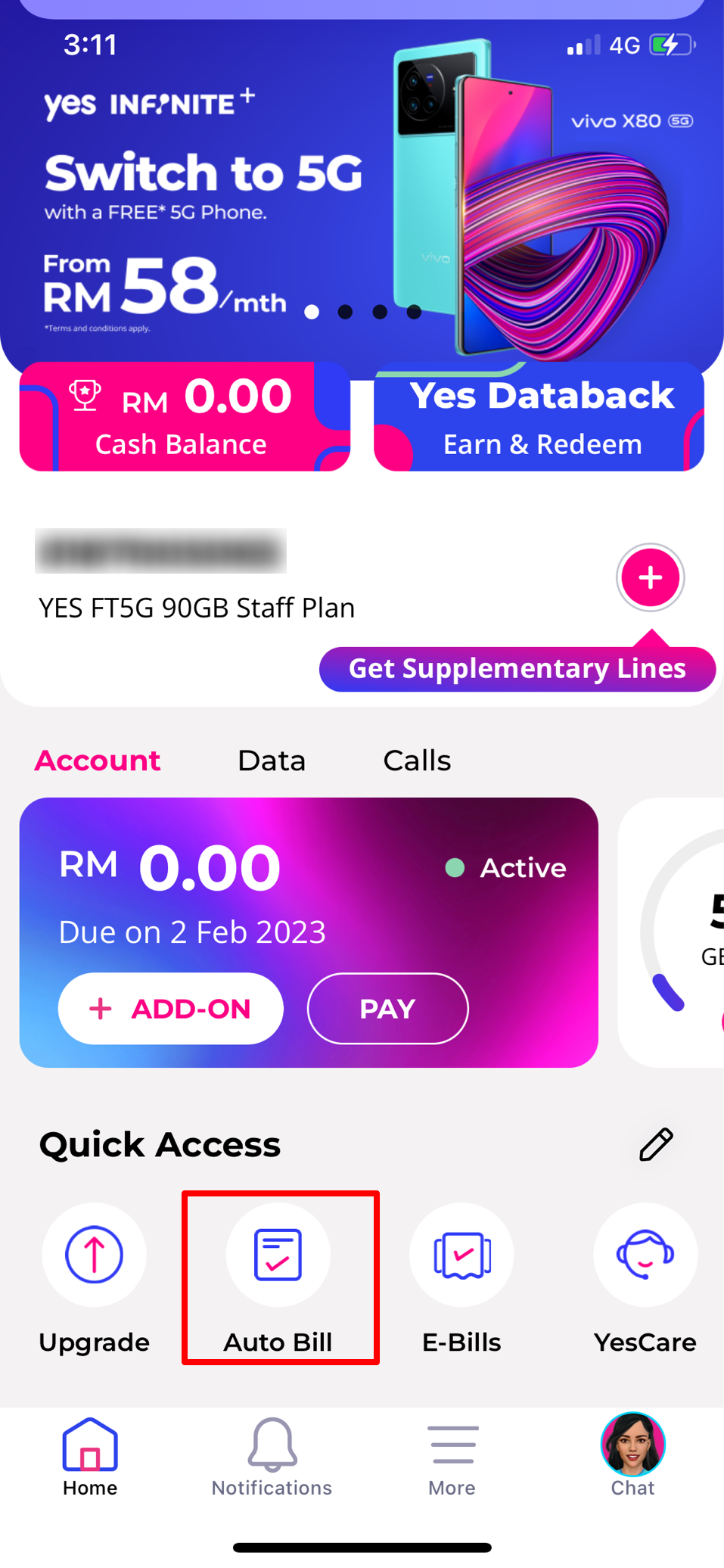The width and height of the screenshot is (724, 1568).
Task: Start a Chat with the assistant
Action: (x=632, y=1456)
